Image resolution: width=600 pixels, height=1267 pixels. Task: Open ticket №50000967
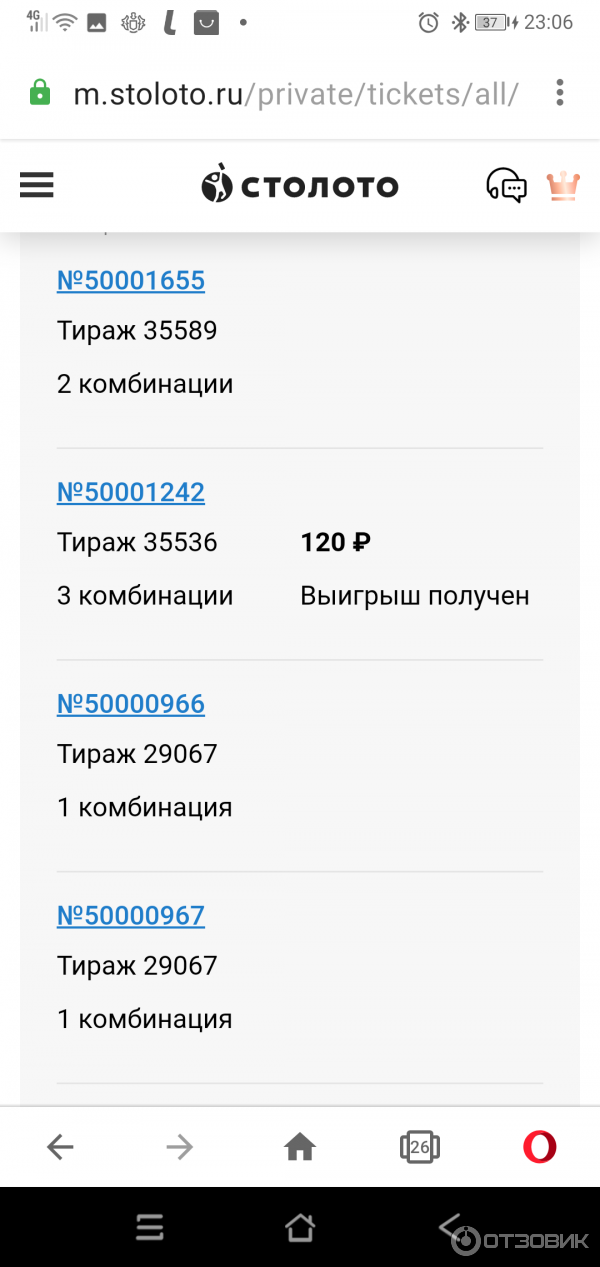click(131, 916)
